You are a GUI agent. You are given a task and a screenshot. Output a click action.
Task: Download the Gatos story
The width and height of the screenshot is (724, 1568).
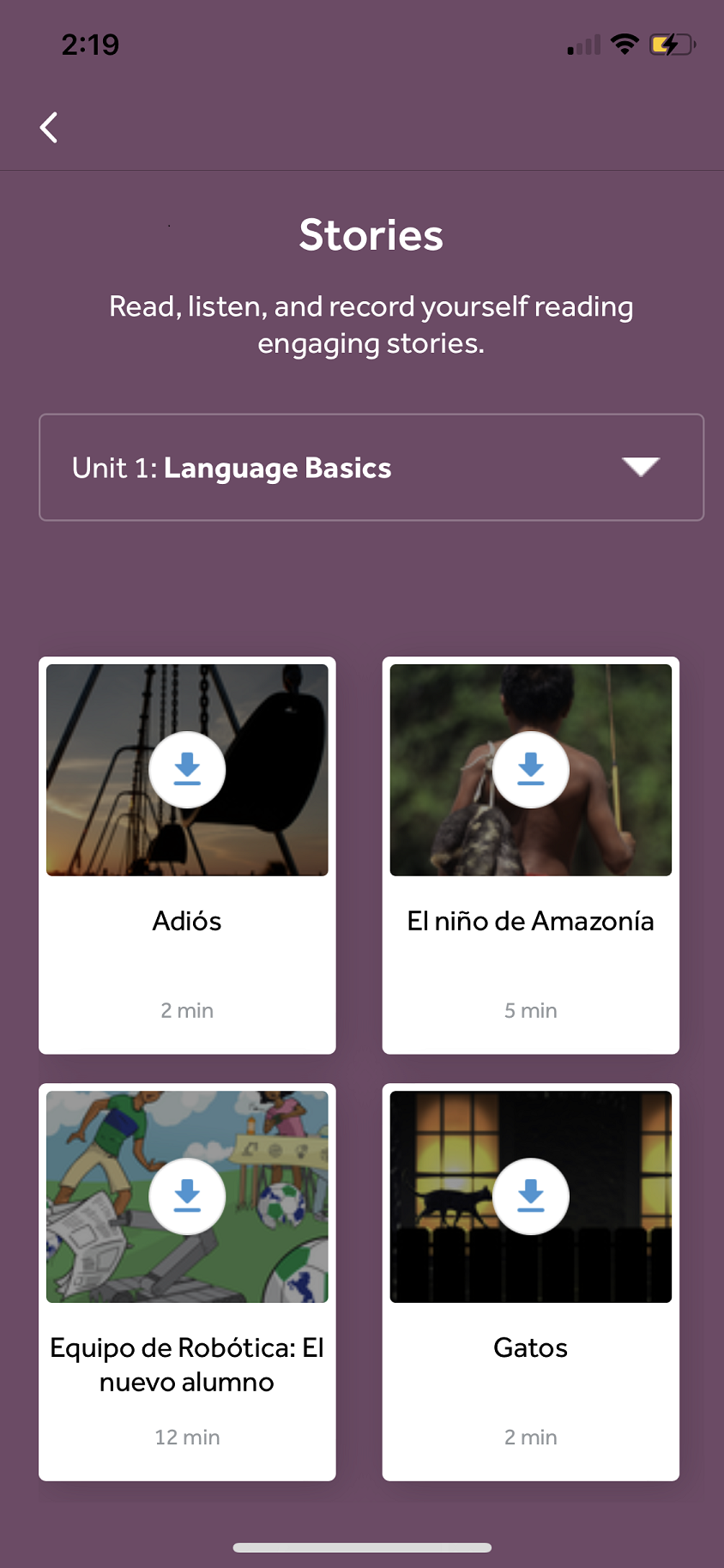tap(530, 1196)
